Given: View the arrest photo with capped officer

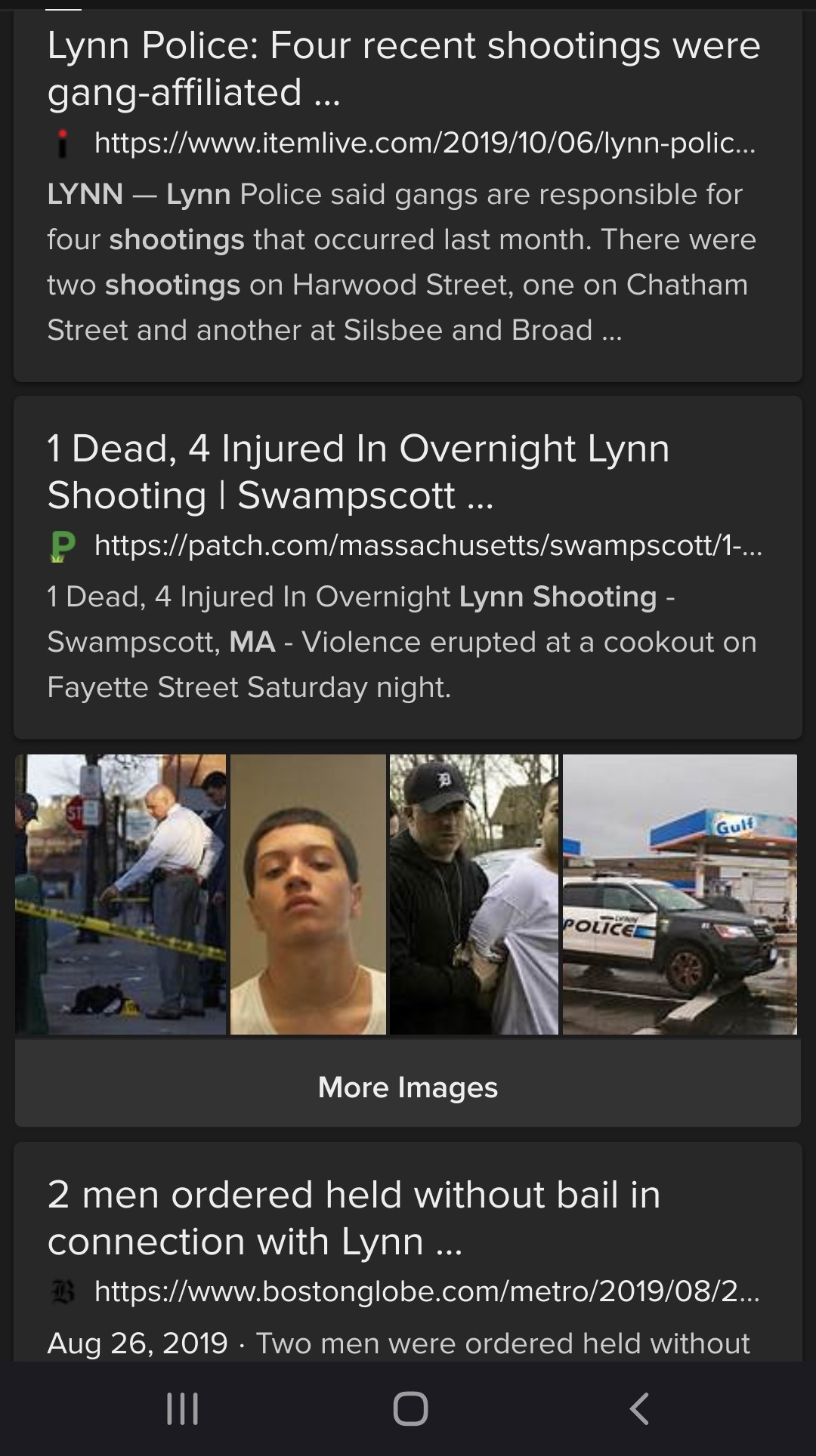Looking at the screenshot, I should [474, 894].
